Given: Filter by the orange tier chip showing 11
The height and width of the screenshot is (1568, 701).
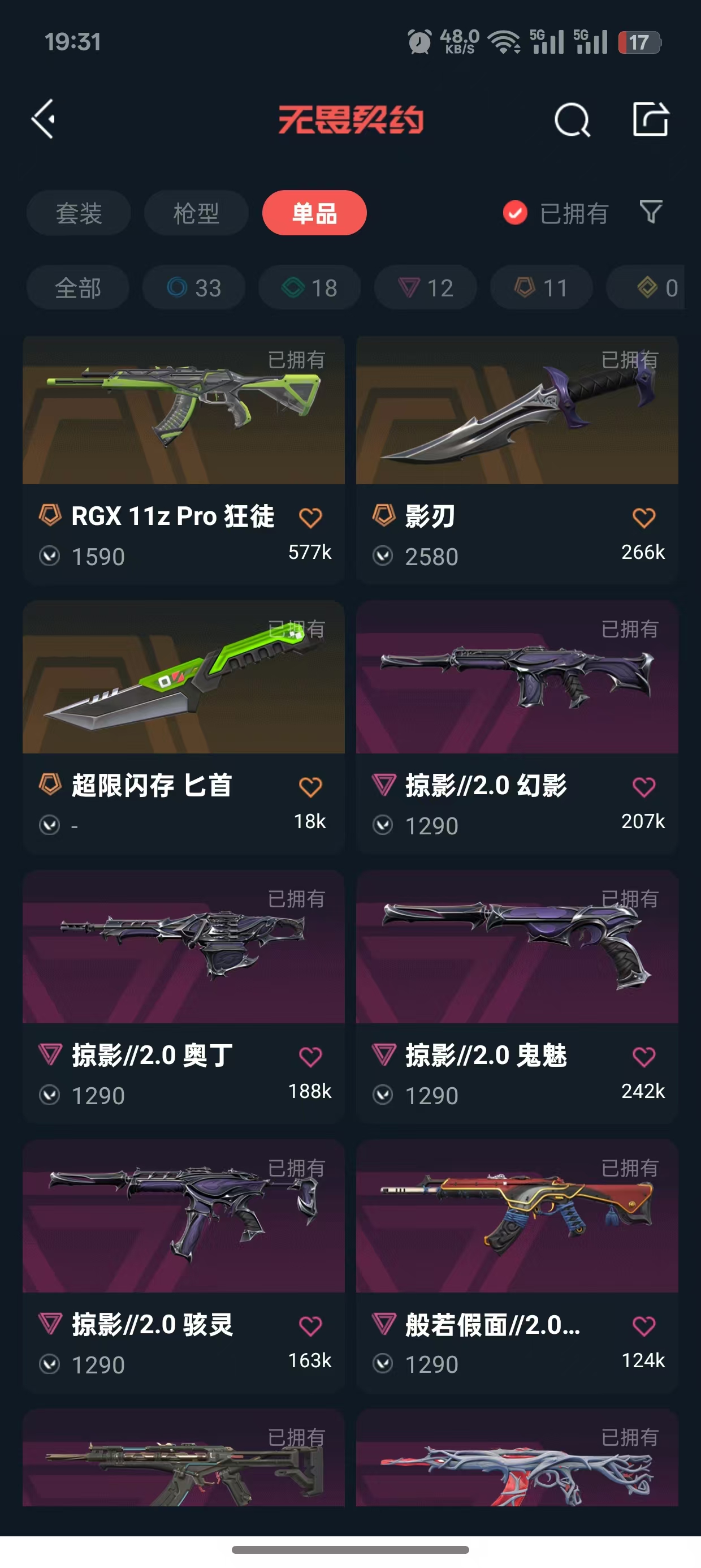Looking at the screenshot, I should [541, 287].
